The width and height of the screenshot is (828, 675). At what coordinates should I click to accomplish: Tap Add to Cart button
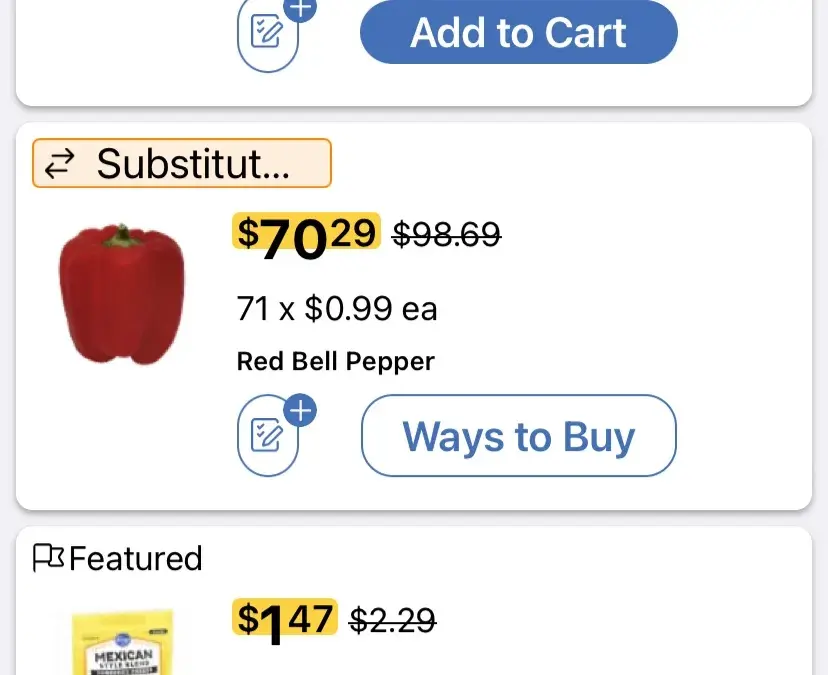[518, 33]
